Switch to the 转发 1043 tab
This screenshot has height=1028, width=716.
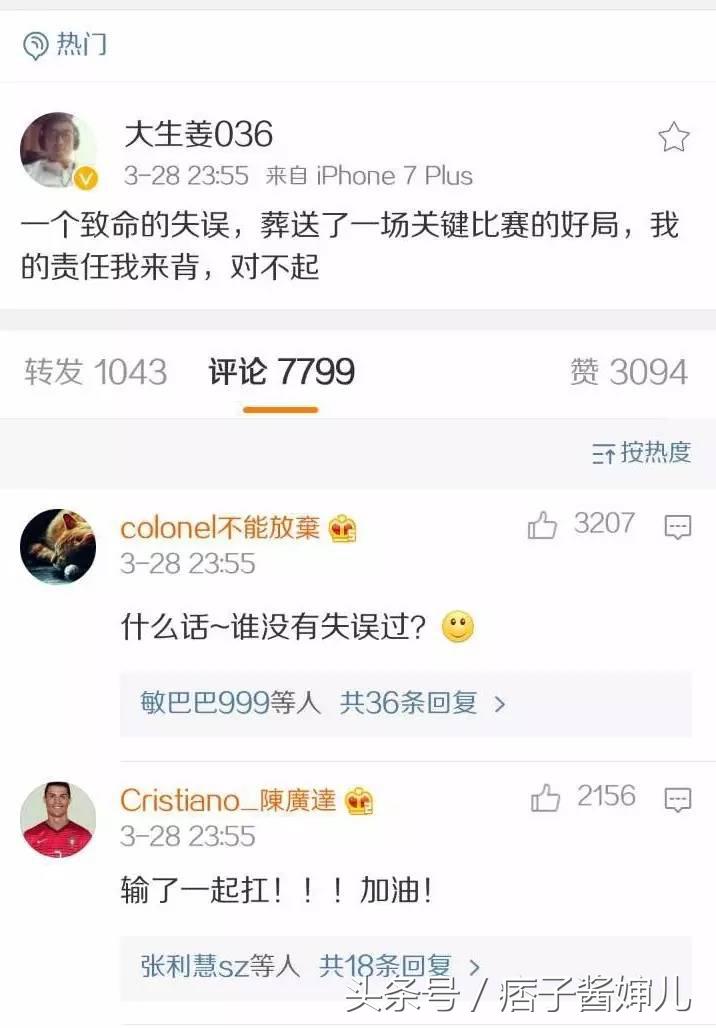pyautogui.click(x=96, y=372)
